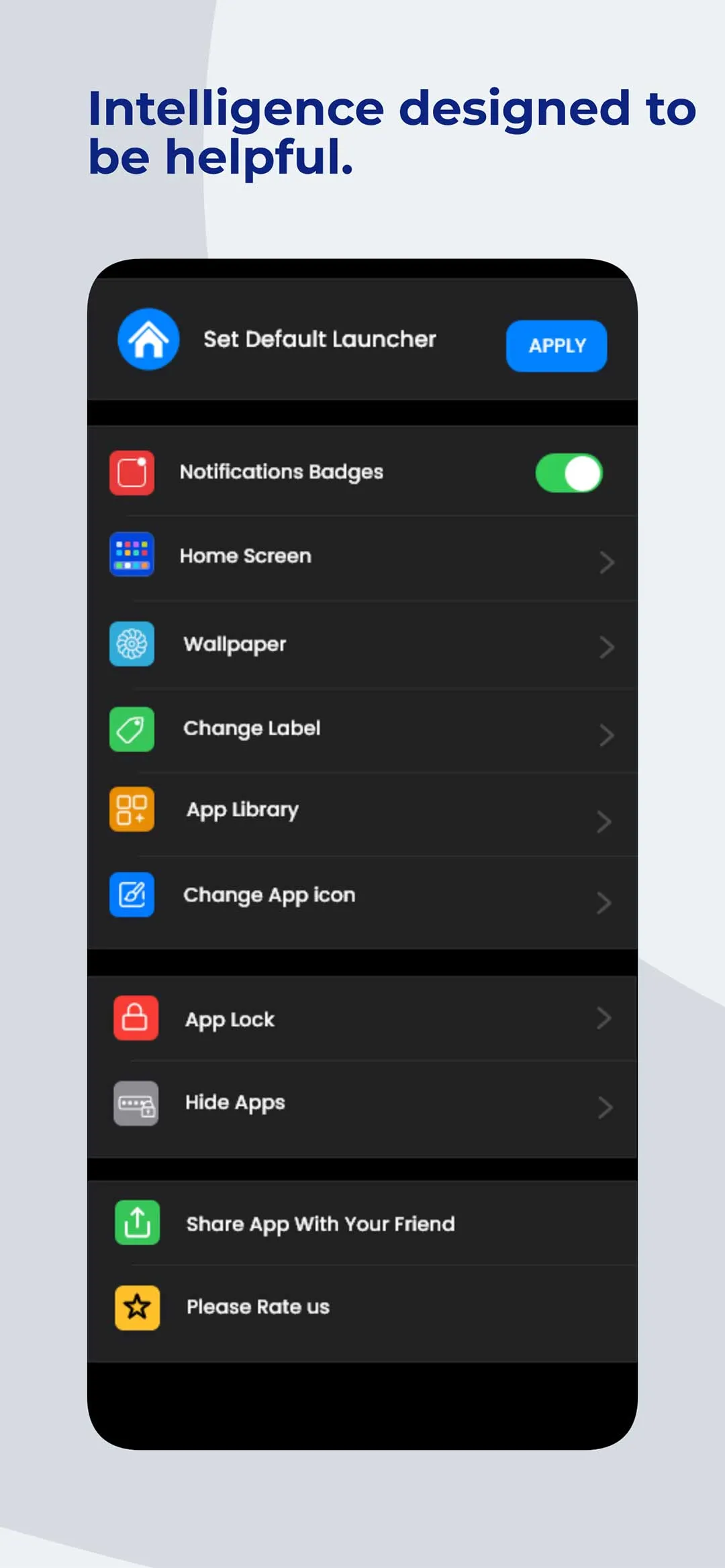Open the Wallpaper flower icon
This screenshot has width=725, height=1568.
click(x=132, y=643)
